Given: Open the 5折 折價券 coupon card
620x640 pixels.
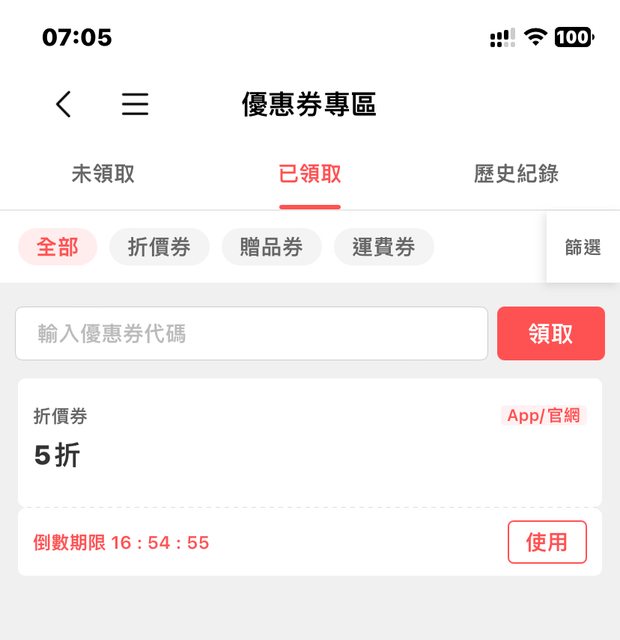Looking at the screenshot, I should (310, 442).
